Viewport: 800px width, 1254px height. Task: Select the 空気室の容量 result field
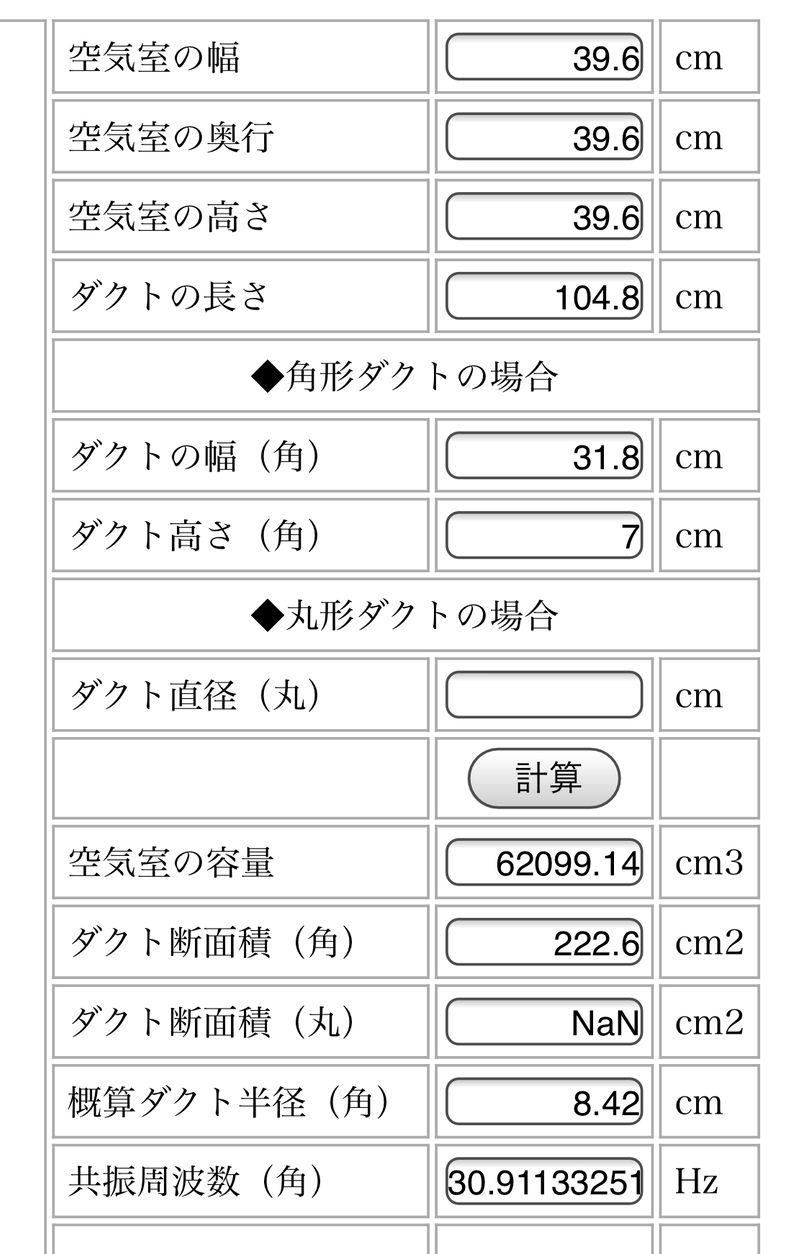coord(544,862)
